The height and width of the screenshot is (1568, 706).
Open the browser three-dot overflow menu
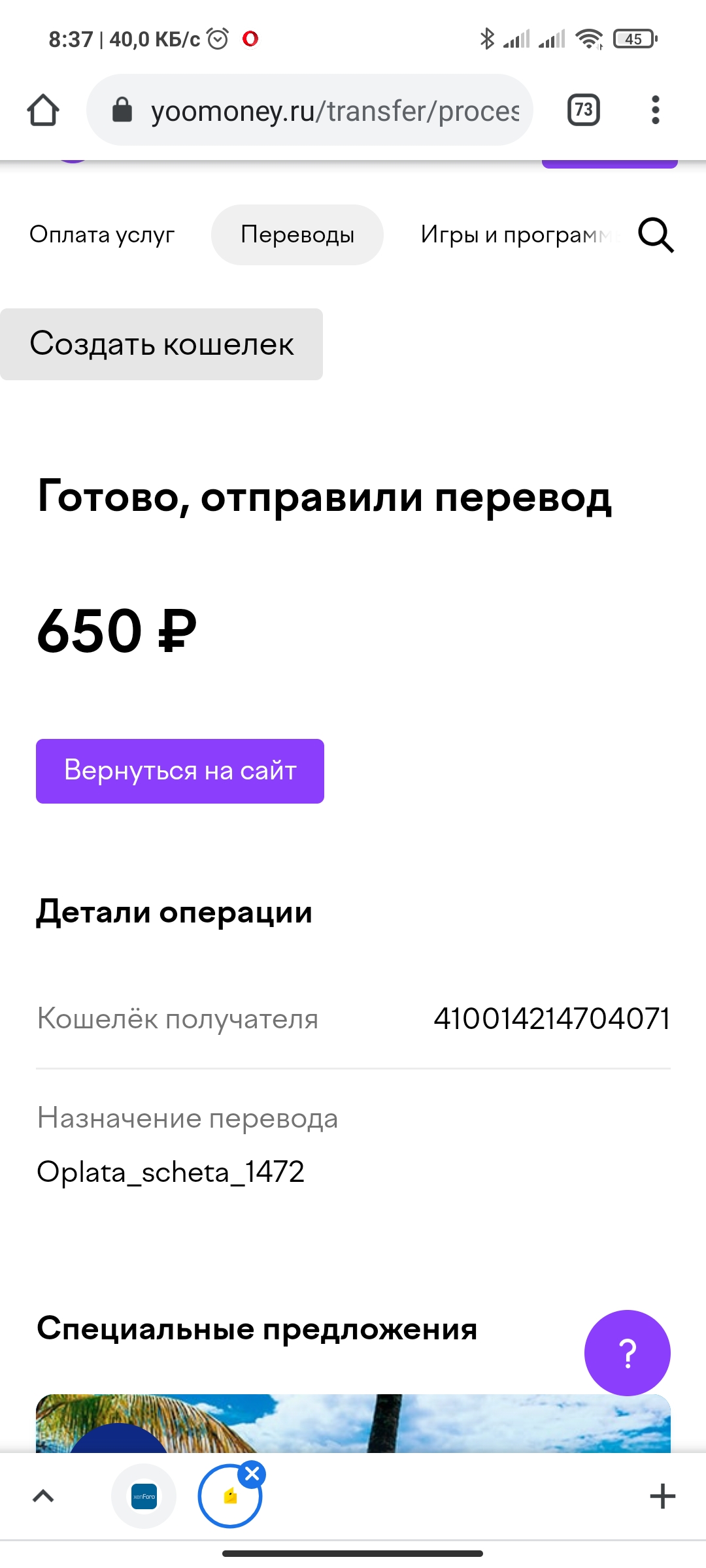click(656, 110)
